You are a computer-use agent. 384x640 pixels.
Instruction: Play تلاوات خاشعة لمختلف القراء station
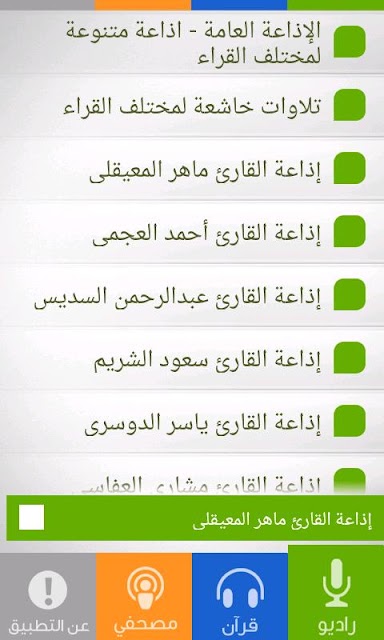(192, 105)
